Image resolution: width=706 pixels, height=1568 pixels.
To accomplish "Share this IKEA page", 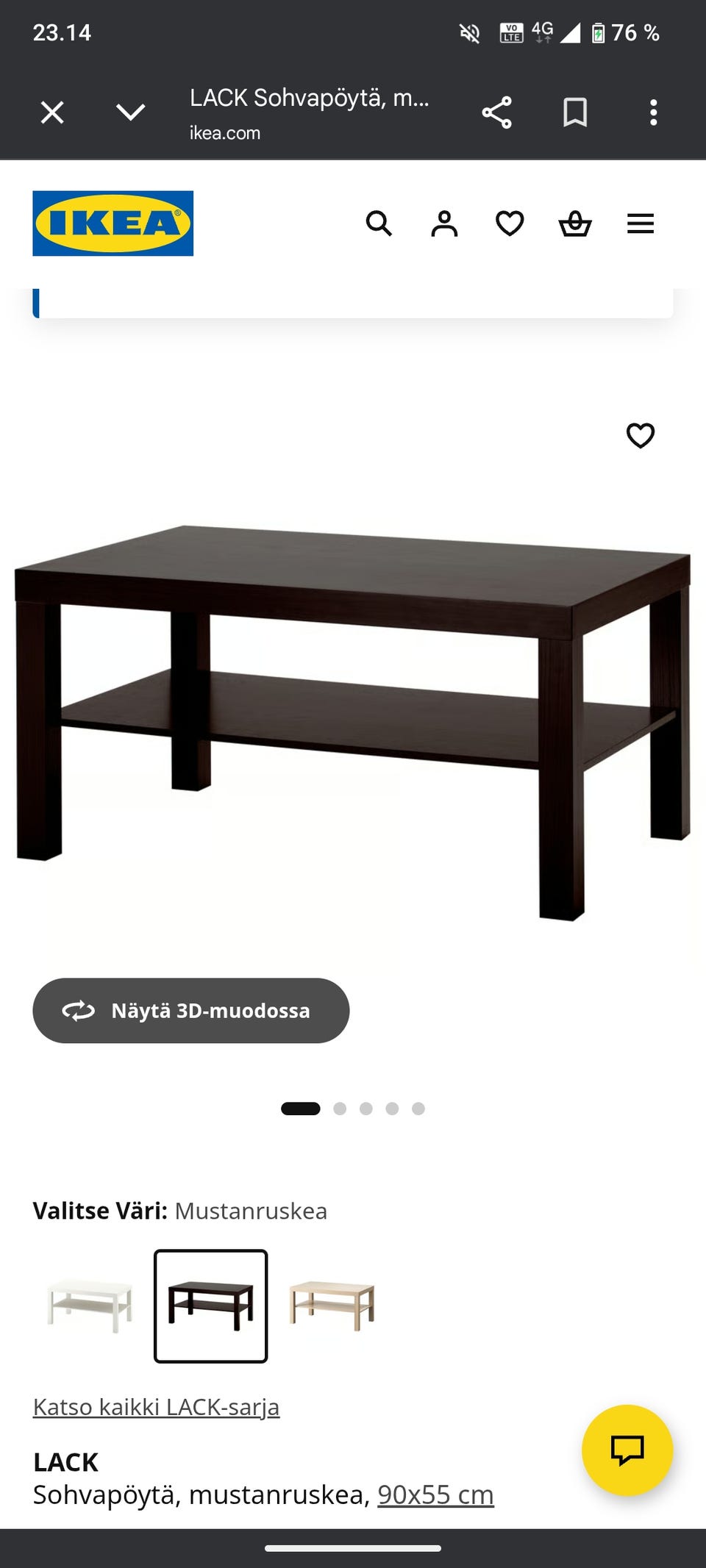I will [x=496, y=112].
